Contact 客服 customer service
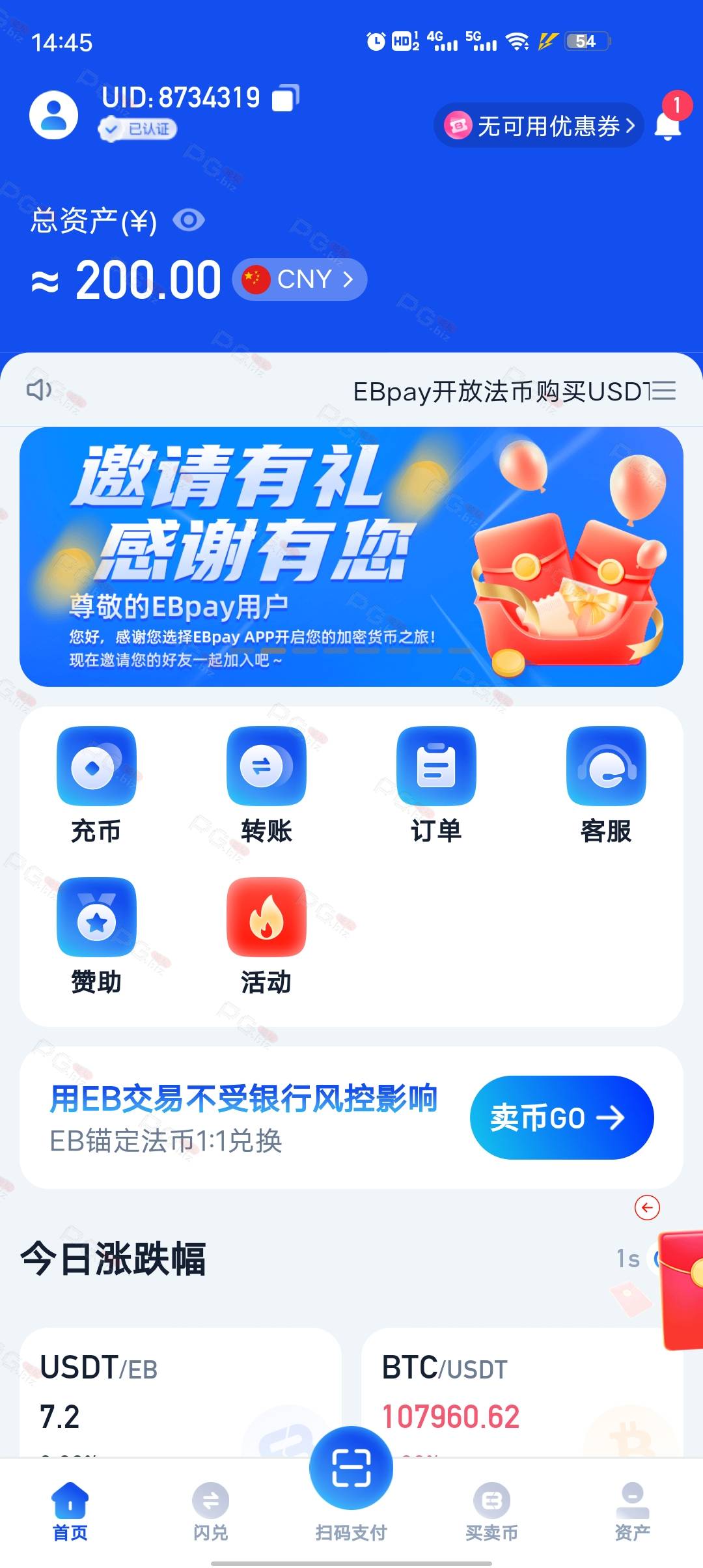 (606, 786)
